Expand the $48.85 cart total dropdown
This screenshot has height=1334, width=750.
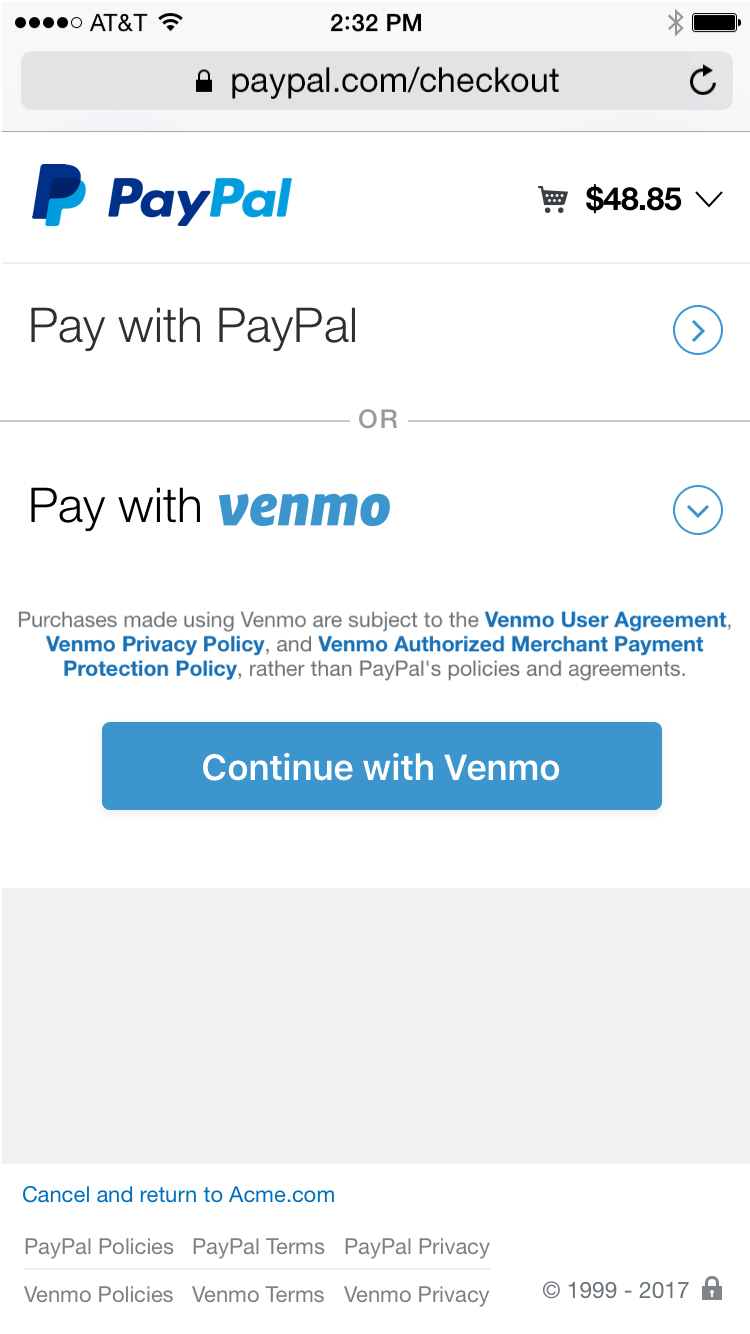(x=710, y=199)
